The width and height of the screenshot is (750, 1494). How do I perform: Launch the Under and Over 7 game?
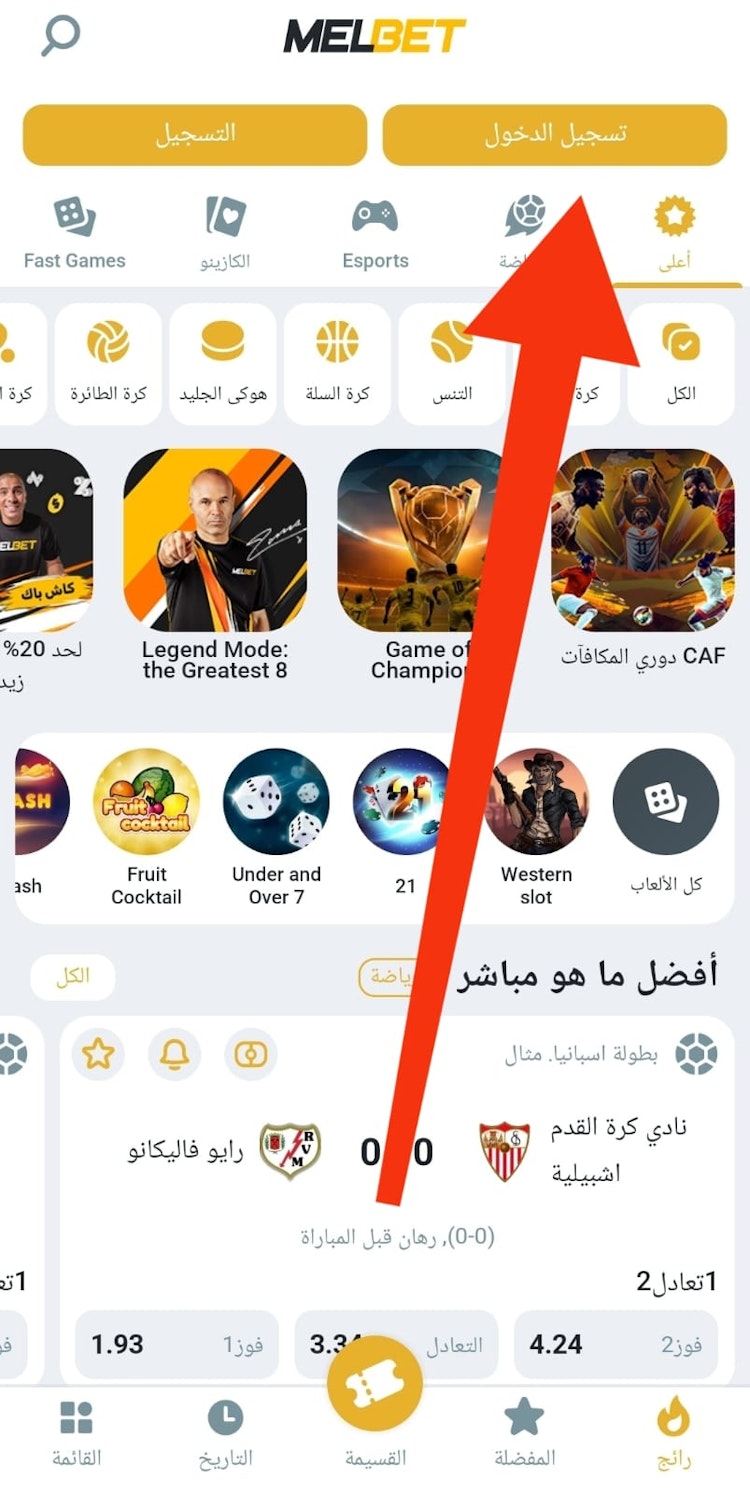click(276, 825)
